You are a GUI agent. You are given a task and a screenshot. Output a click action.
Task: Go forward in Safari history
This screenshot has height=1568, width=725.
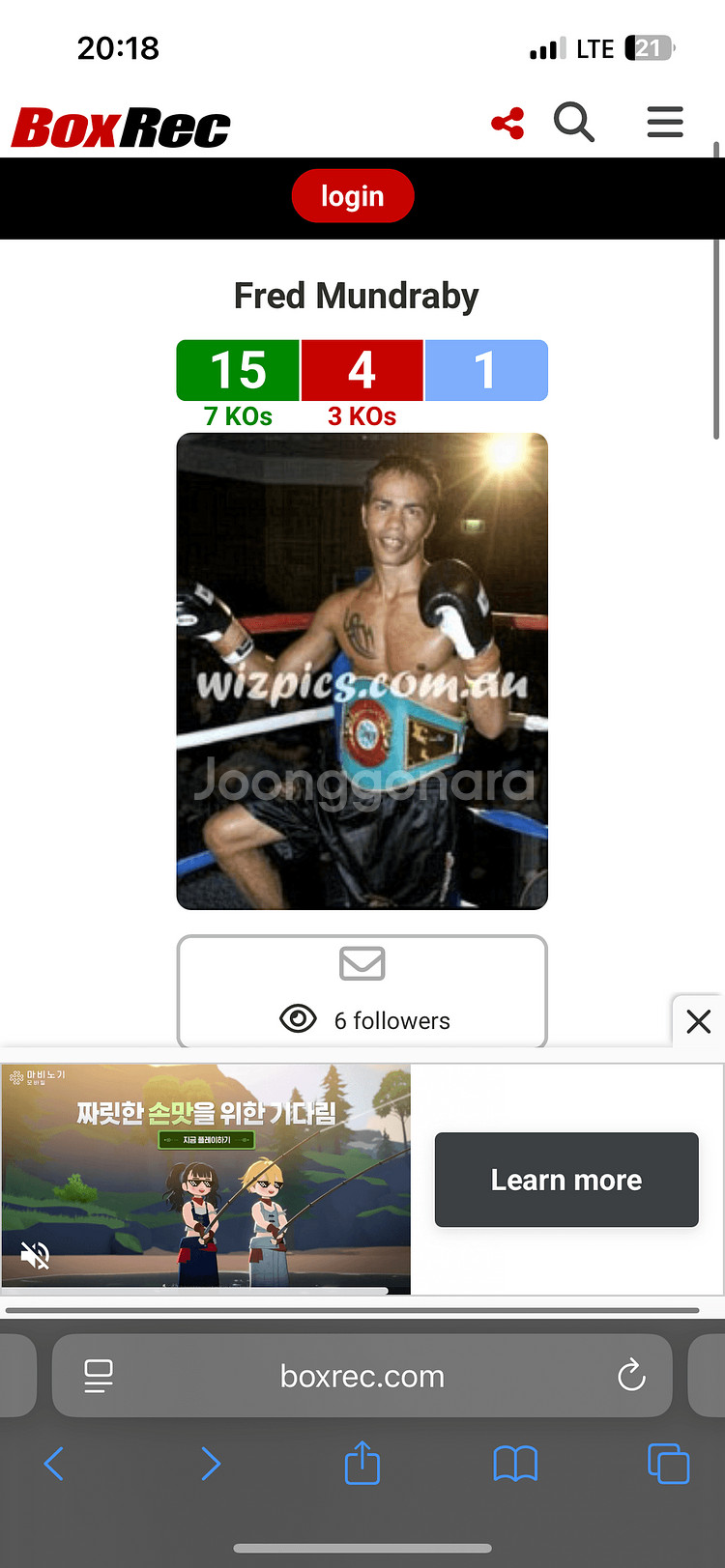pyautogui.click(x=210, y=1464)
